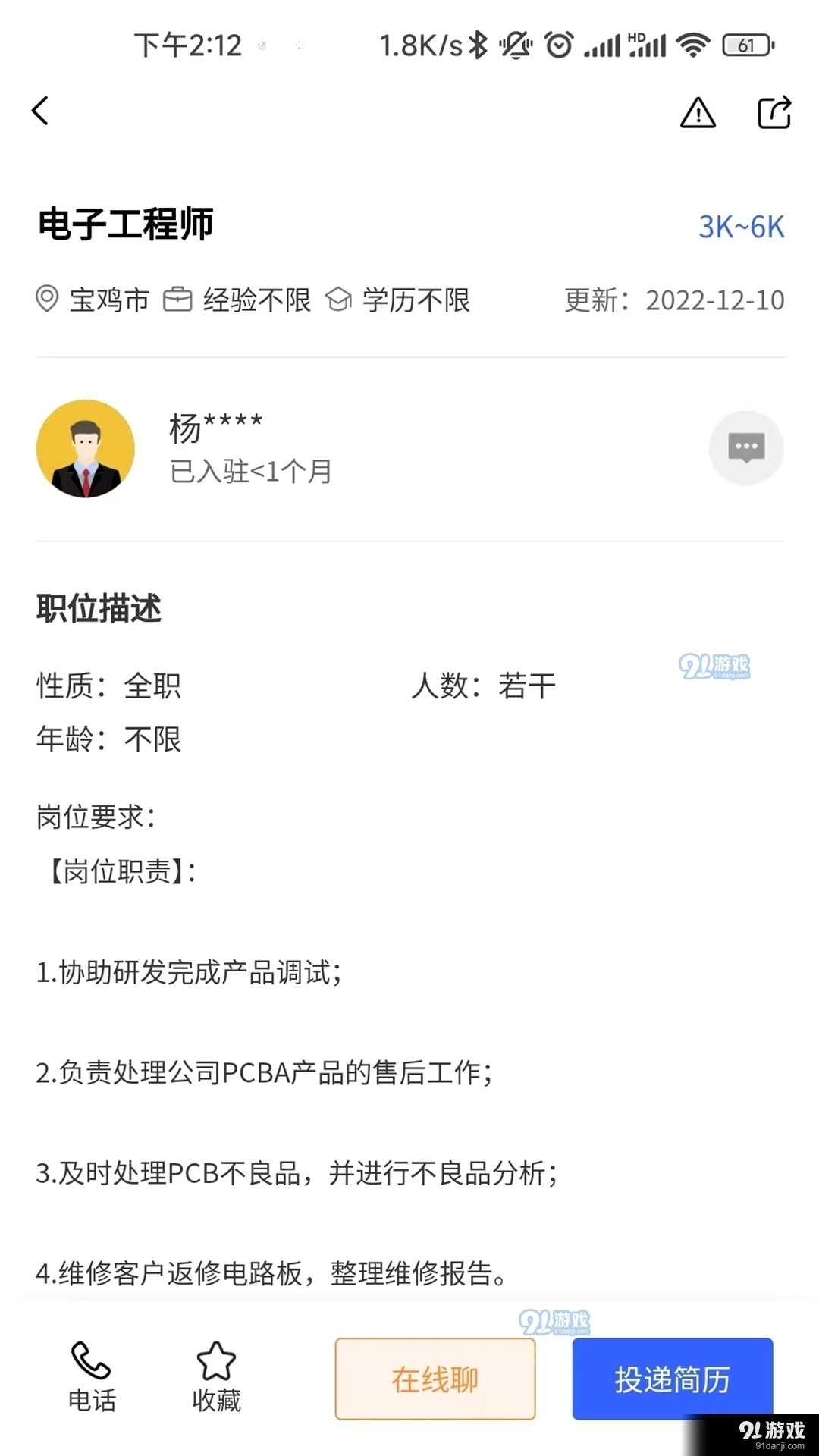819x1456 pixels.
Task: Message recruiter 杨 via the chat bubble
Action: (746, 448)
